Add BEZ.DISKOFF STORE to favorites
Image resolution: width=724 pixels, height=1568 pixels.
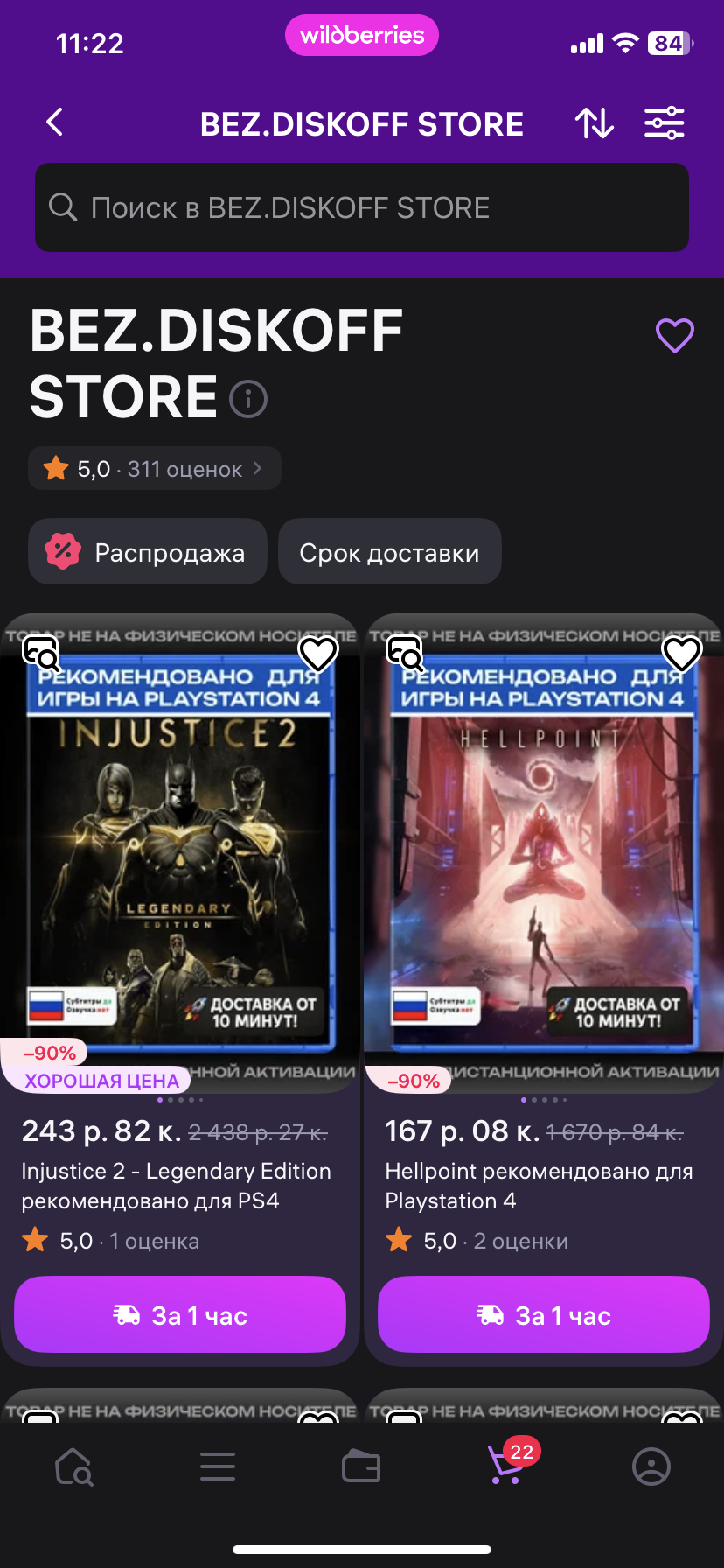coord(674,335)
